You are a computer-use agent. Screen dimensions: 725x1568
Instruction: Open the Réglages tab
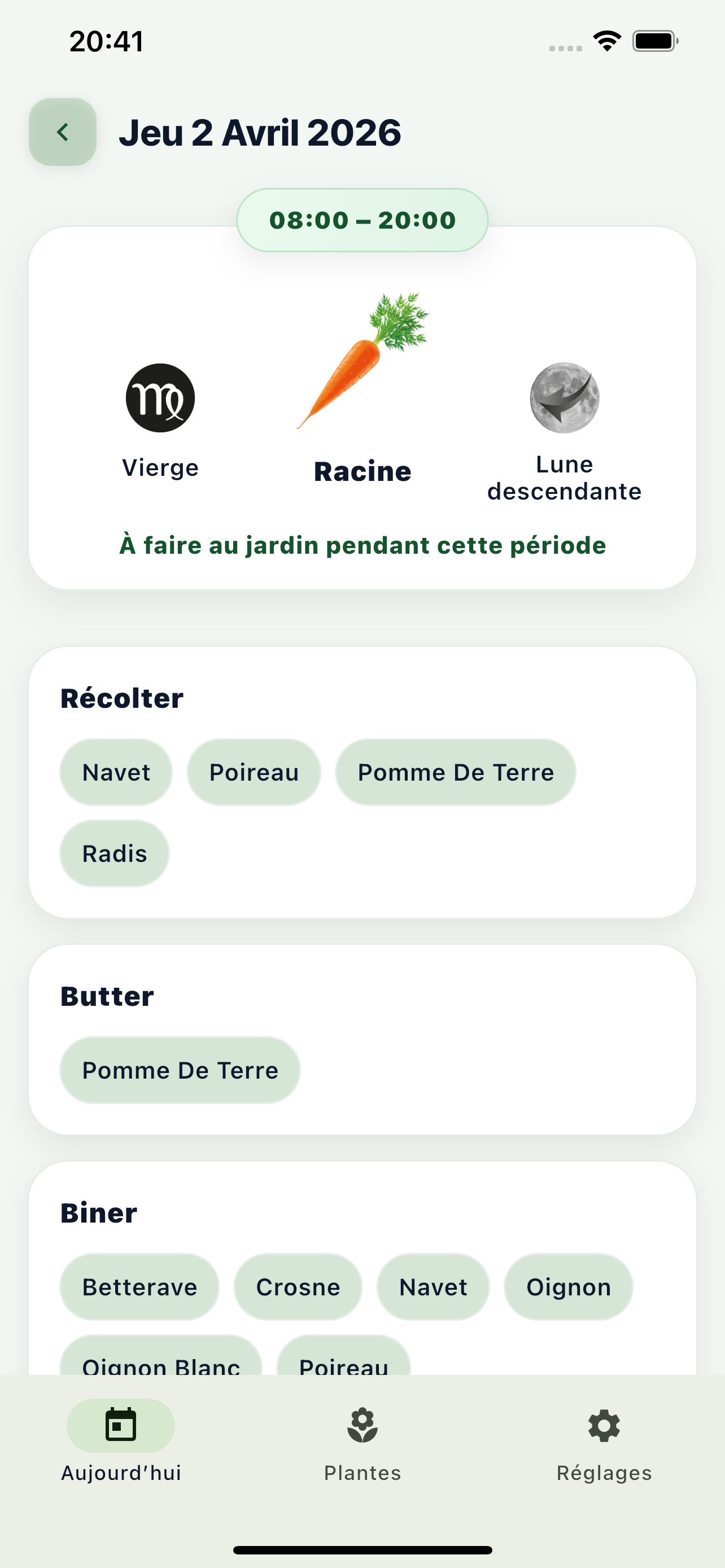click(x=603, y=1443)
